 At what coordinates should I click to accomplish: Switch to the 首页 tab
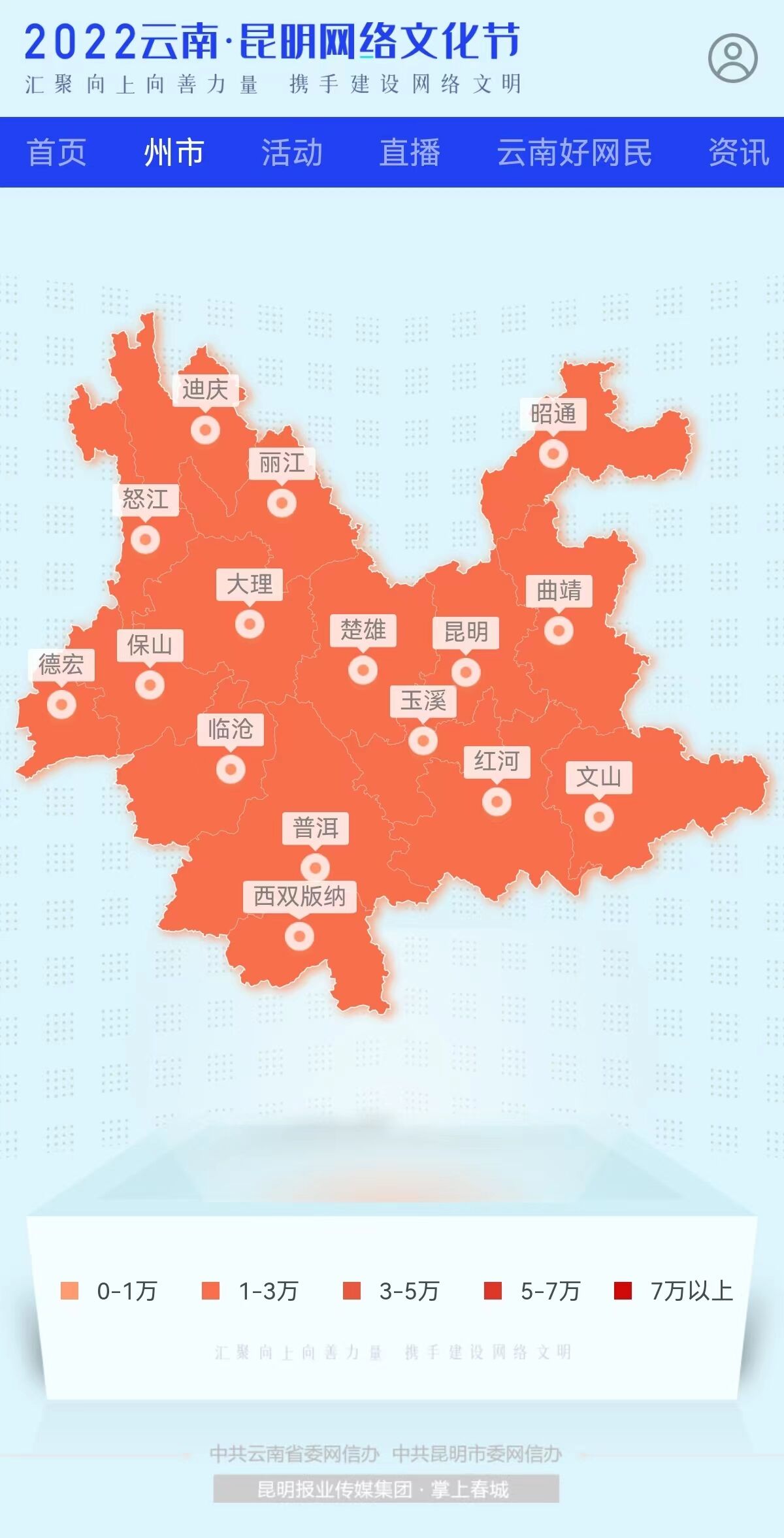pyautogui.click(x=57, y=152)
